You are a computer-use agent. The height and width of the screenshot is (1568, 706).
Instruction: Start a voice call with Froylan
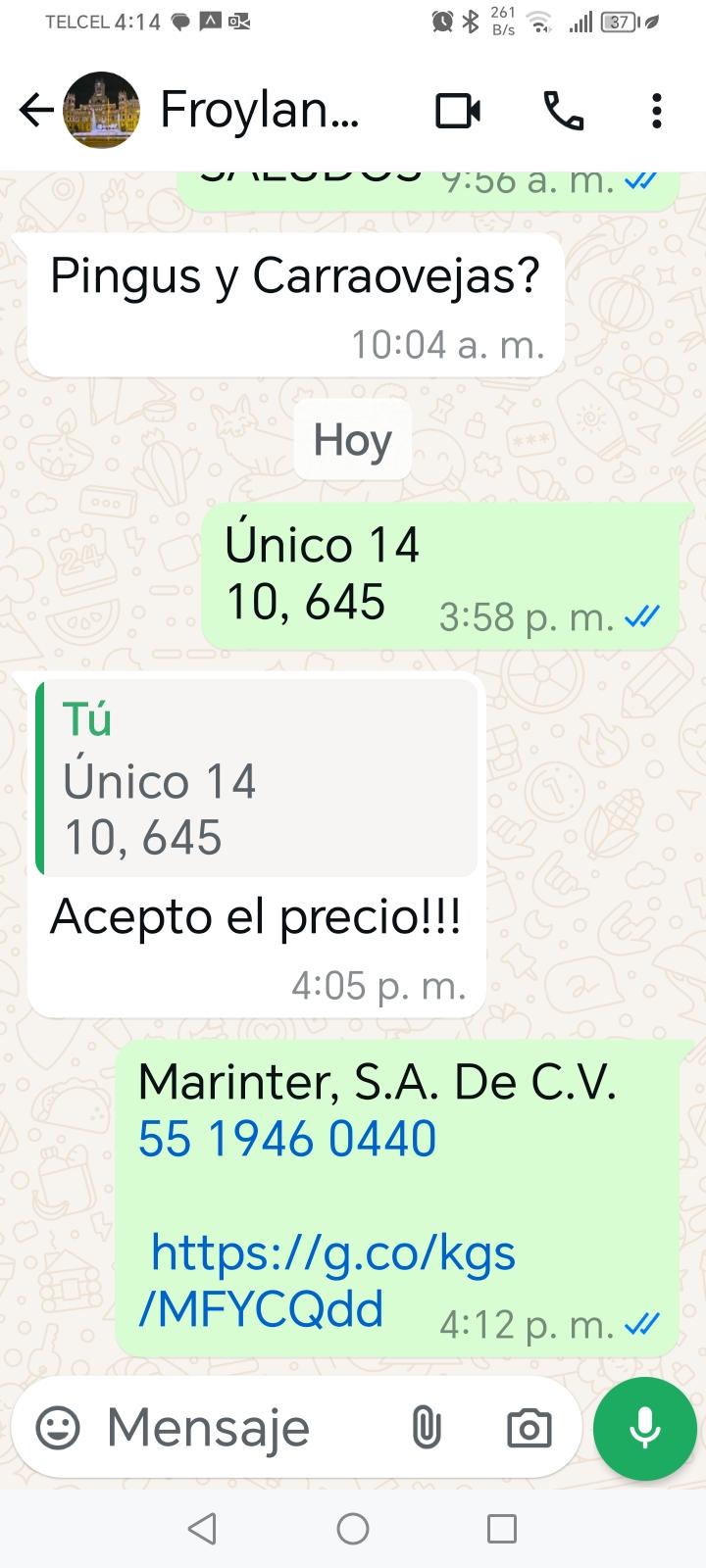click(x=564, y=111)
